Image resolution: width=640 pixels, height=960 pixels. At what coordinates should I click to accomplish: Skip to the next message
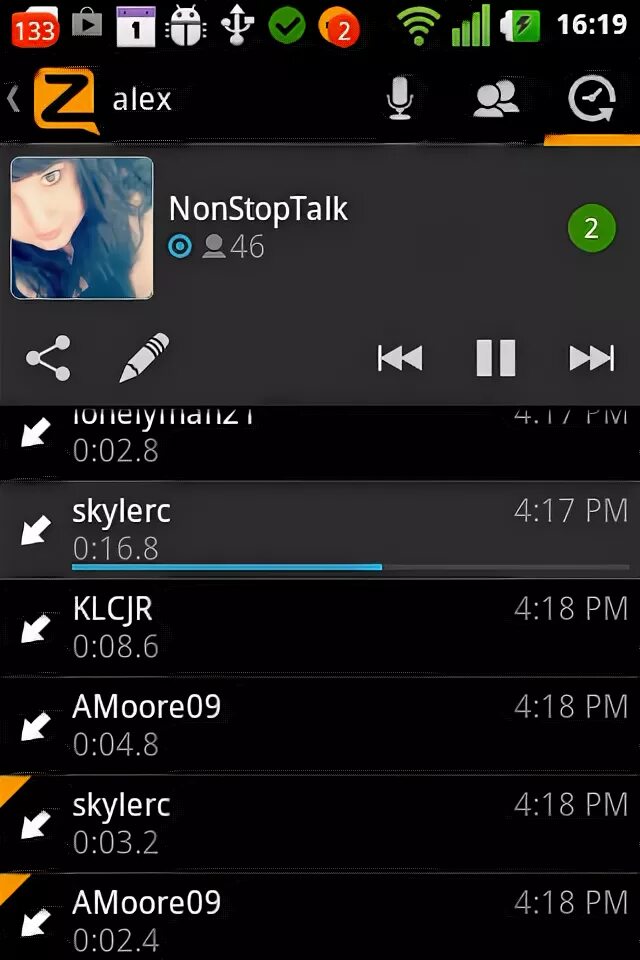[591, 358]
